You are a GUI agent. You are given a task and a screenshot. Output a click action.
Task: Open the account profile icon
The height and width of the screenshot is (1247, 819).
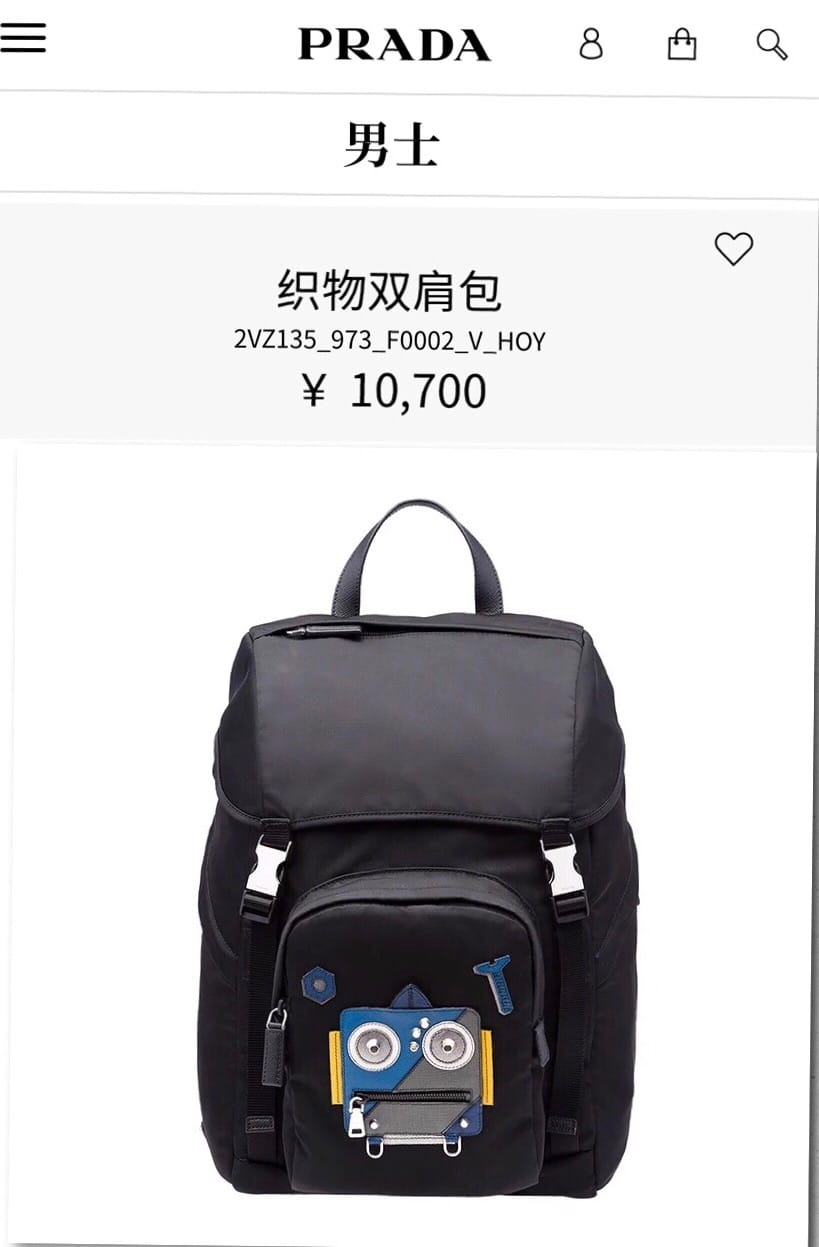(x=591, y=44)
